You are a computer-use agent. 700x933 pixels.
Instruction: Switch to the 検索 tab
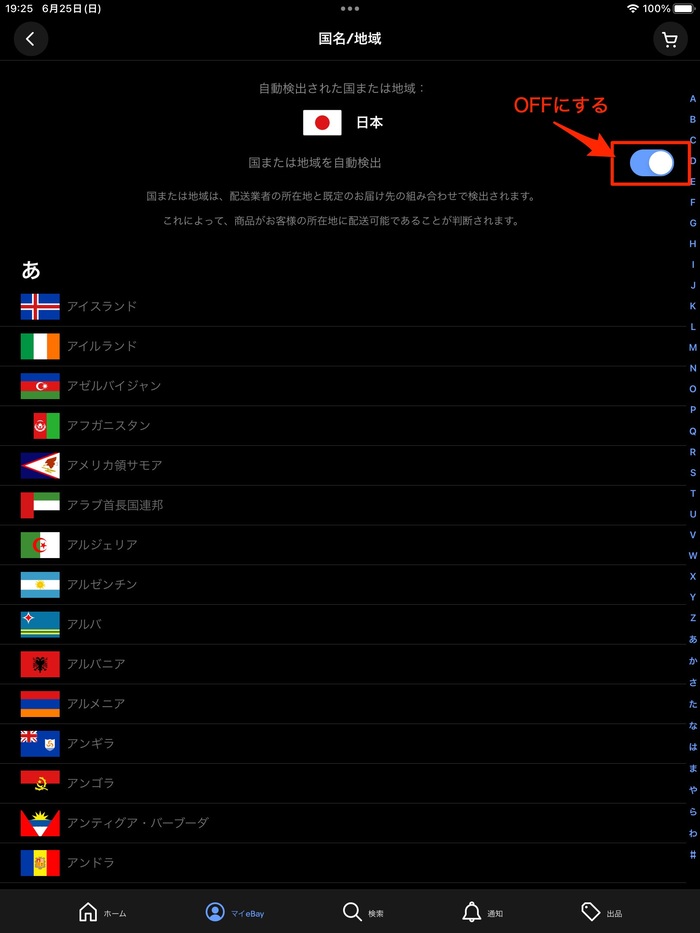[363, 912]
